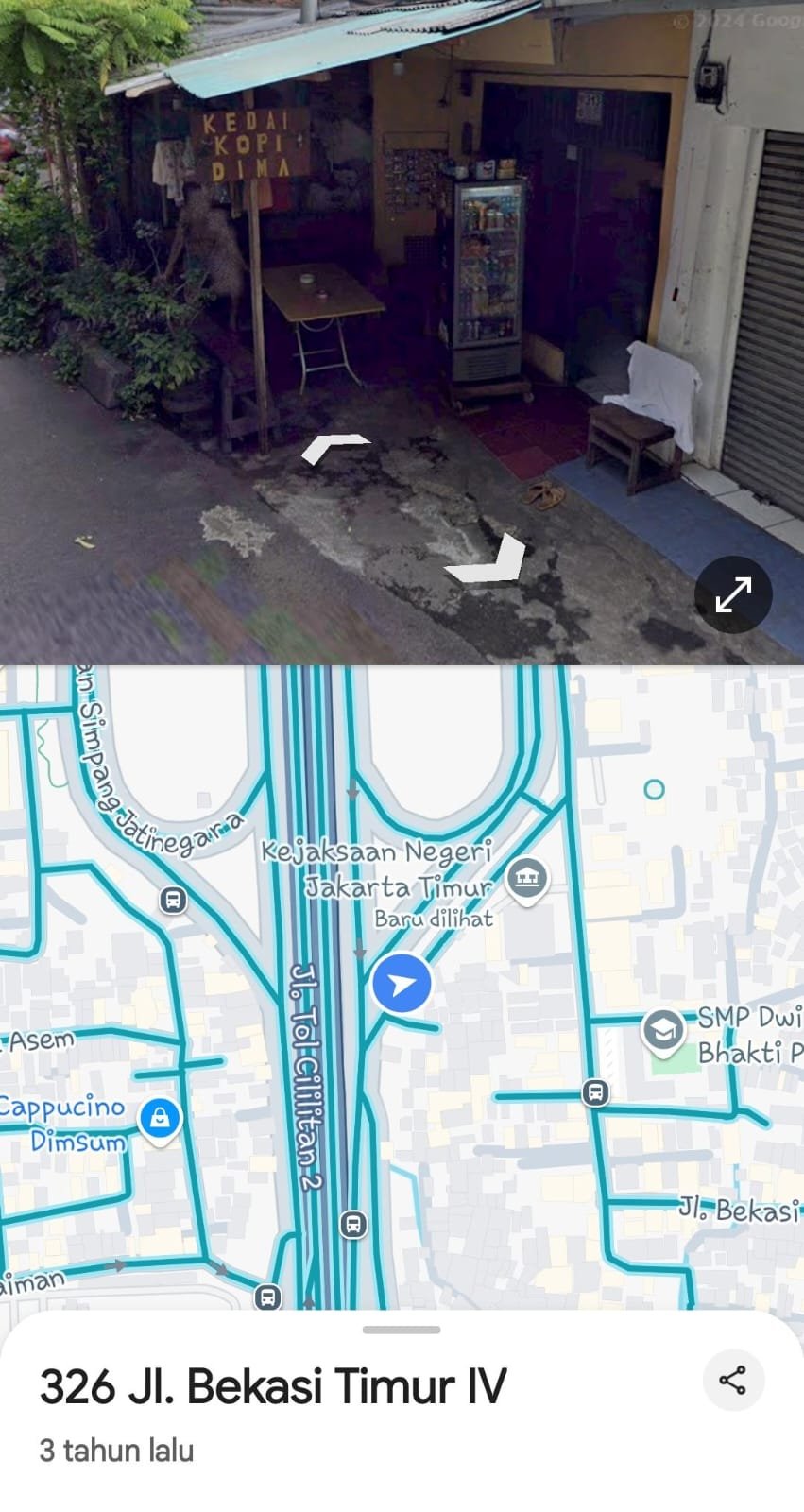Expand Street View to full screen
The image size is (804, 1512).
(x=733, y=594)
